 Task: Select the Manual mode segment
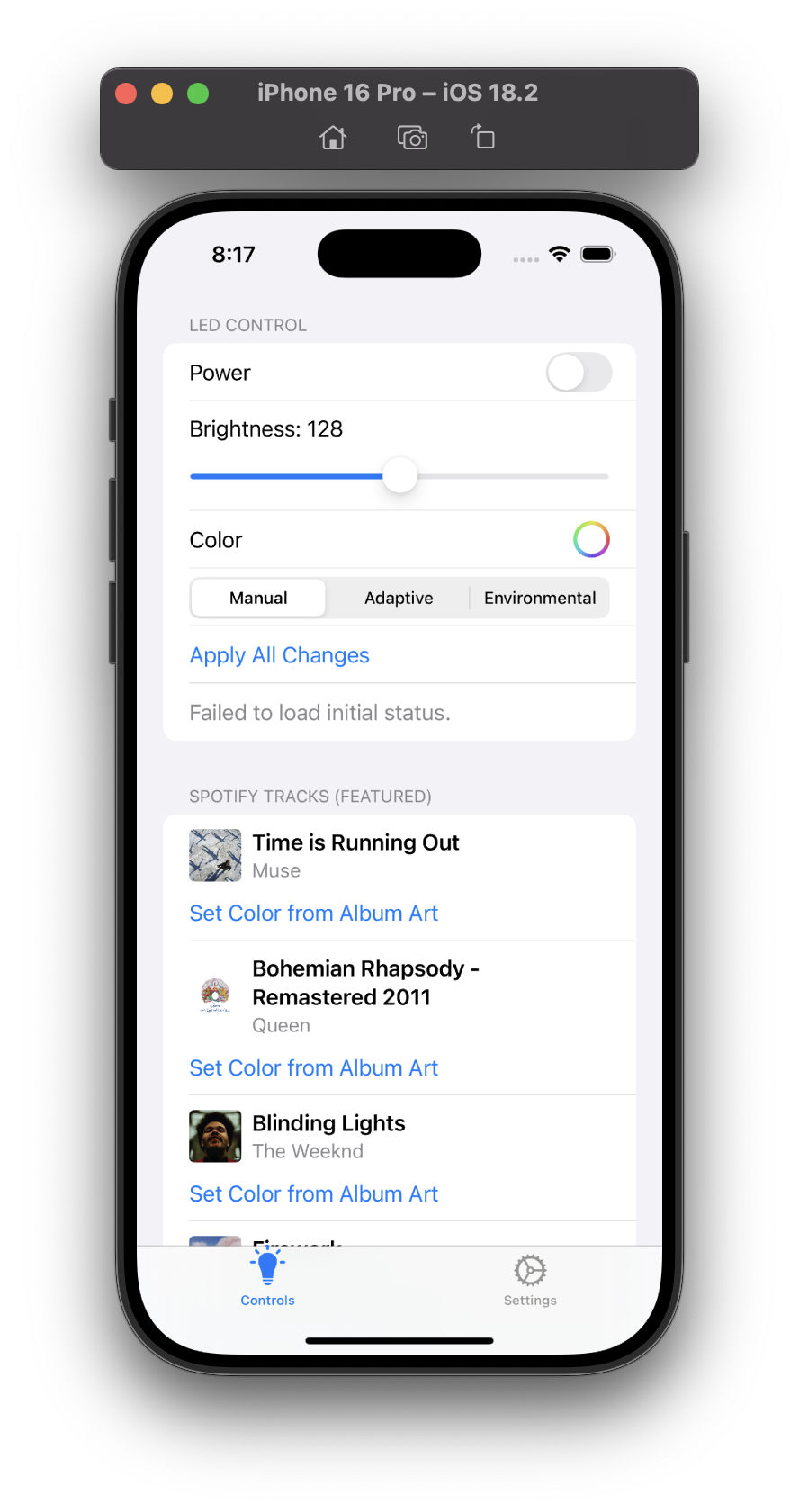258,598
